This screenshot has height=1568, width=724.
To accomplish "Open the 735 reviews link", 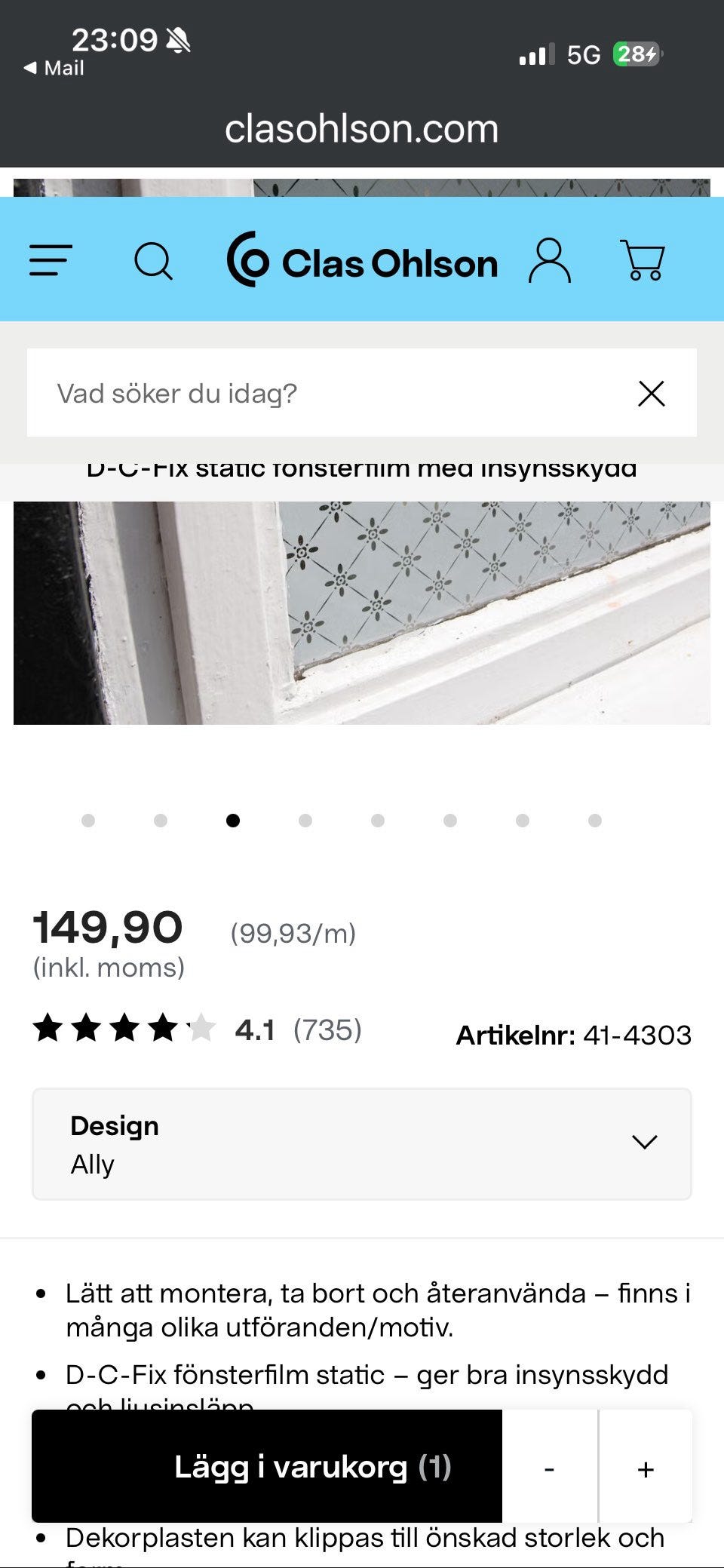I will pos(329,1027).
